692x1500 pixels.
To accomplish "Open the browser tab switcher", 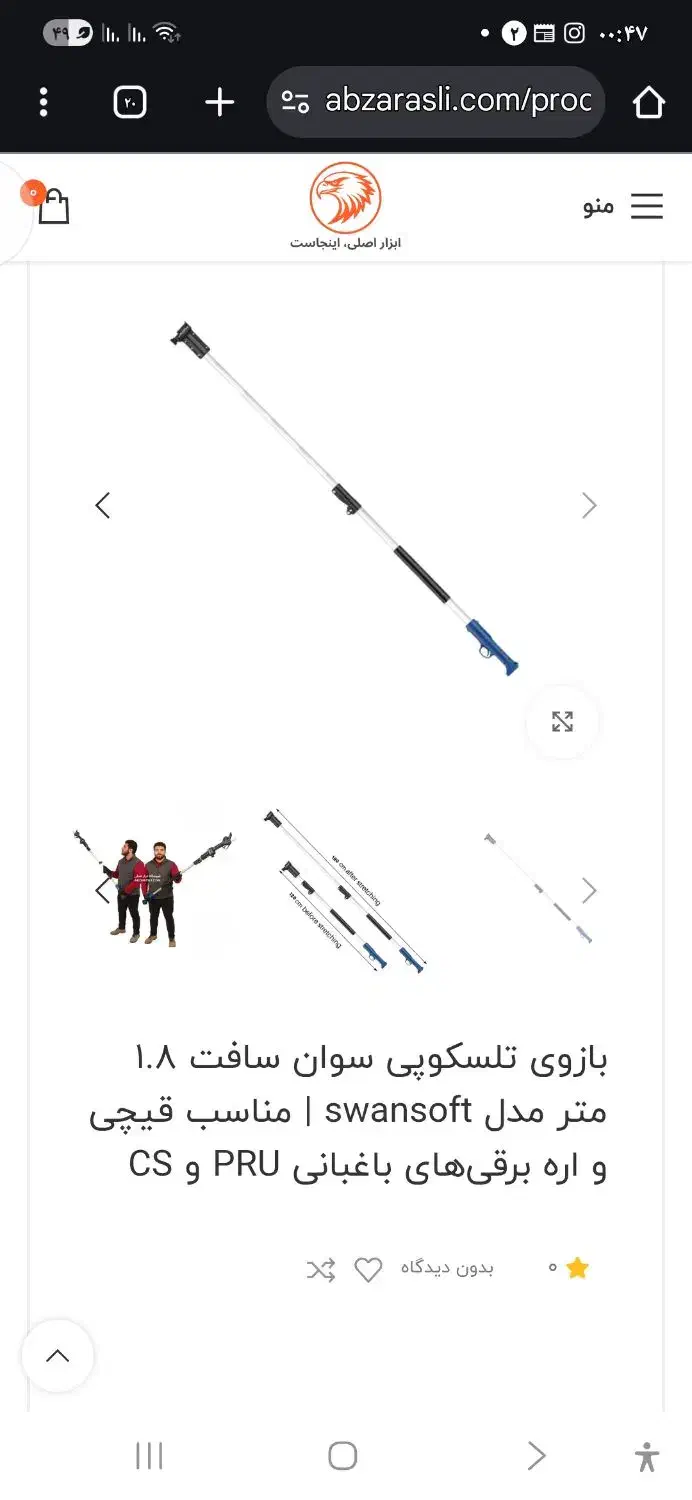I will [x=130, y=102].
